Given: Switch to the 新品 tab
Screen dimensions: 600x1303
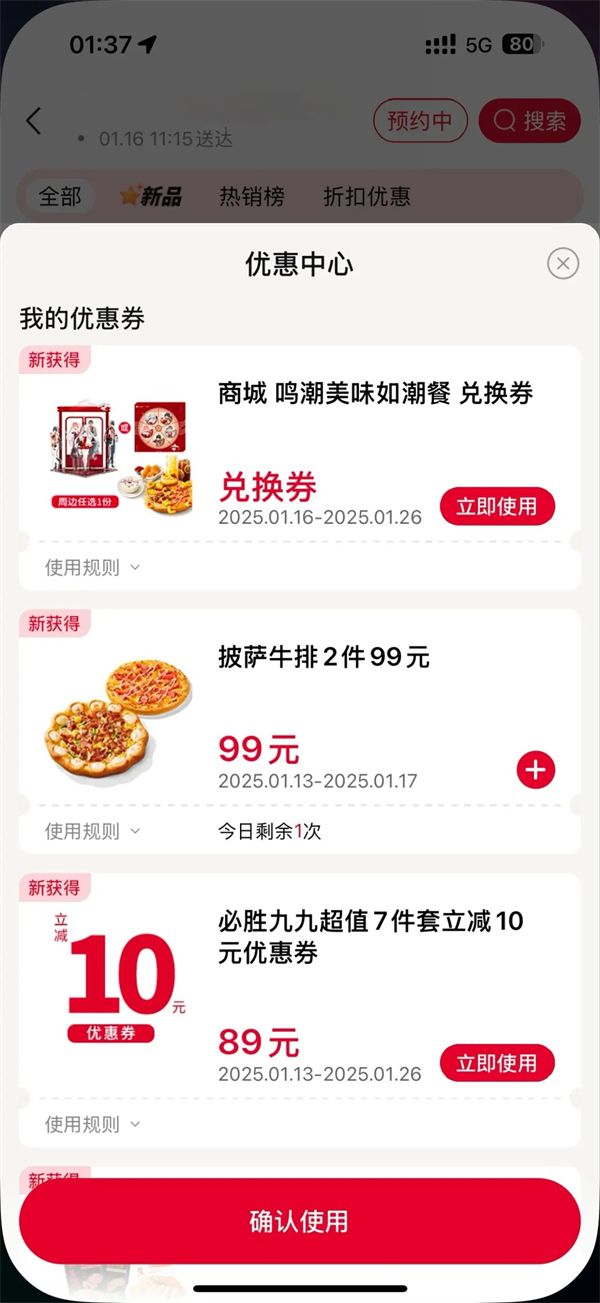Looking at the screenshot, I should (151, 196).
